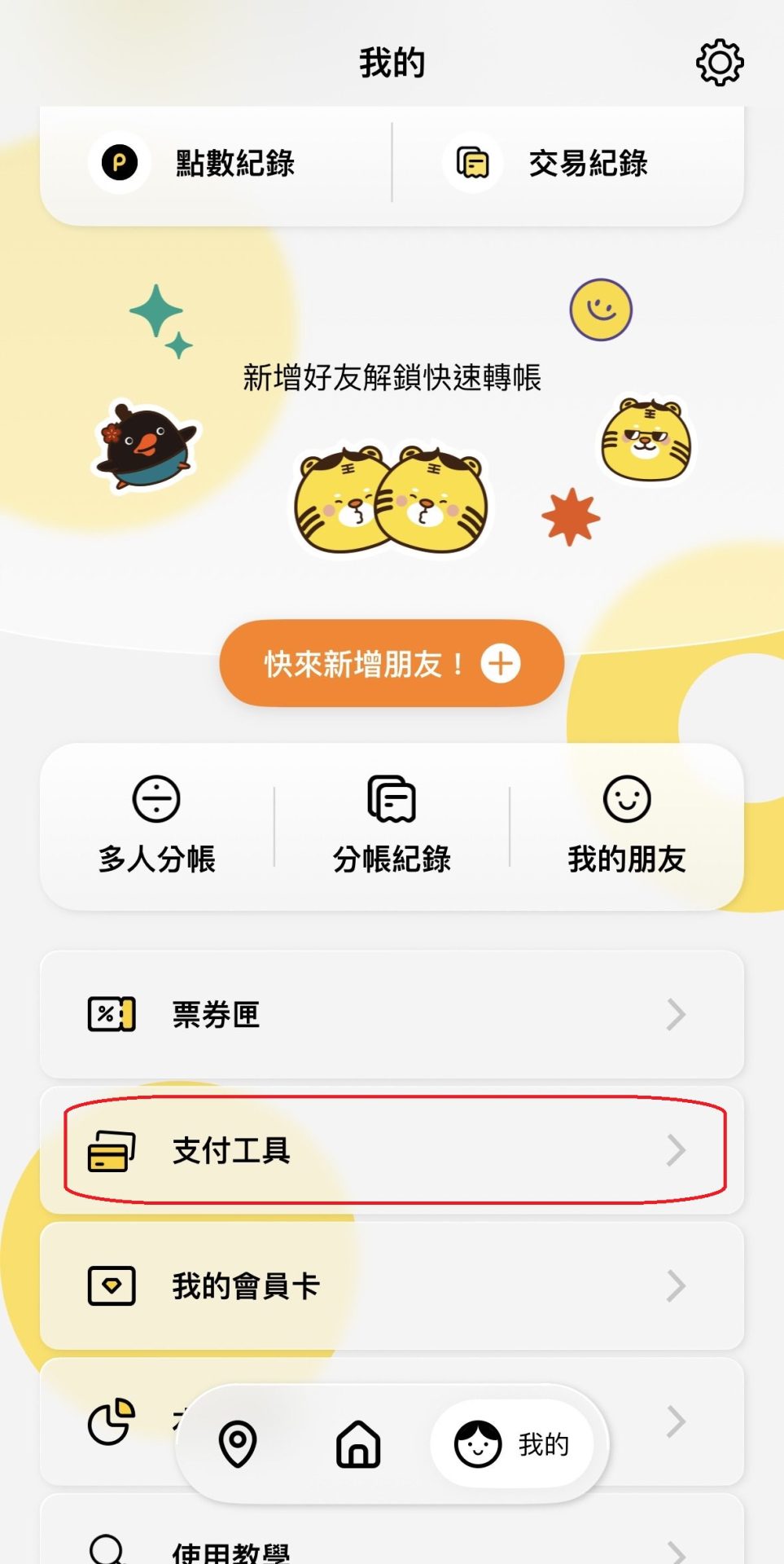Open the settings gear icon
The image size is (784, 1564).
coord(720,63)
